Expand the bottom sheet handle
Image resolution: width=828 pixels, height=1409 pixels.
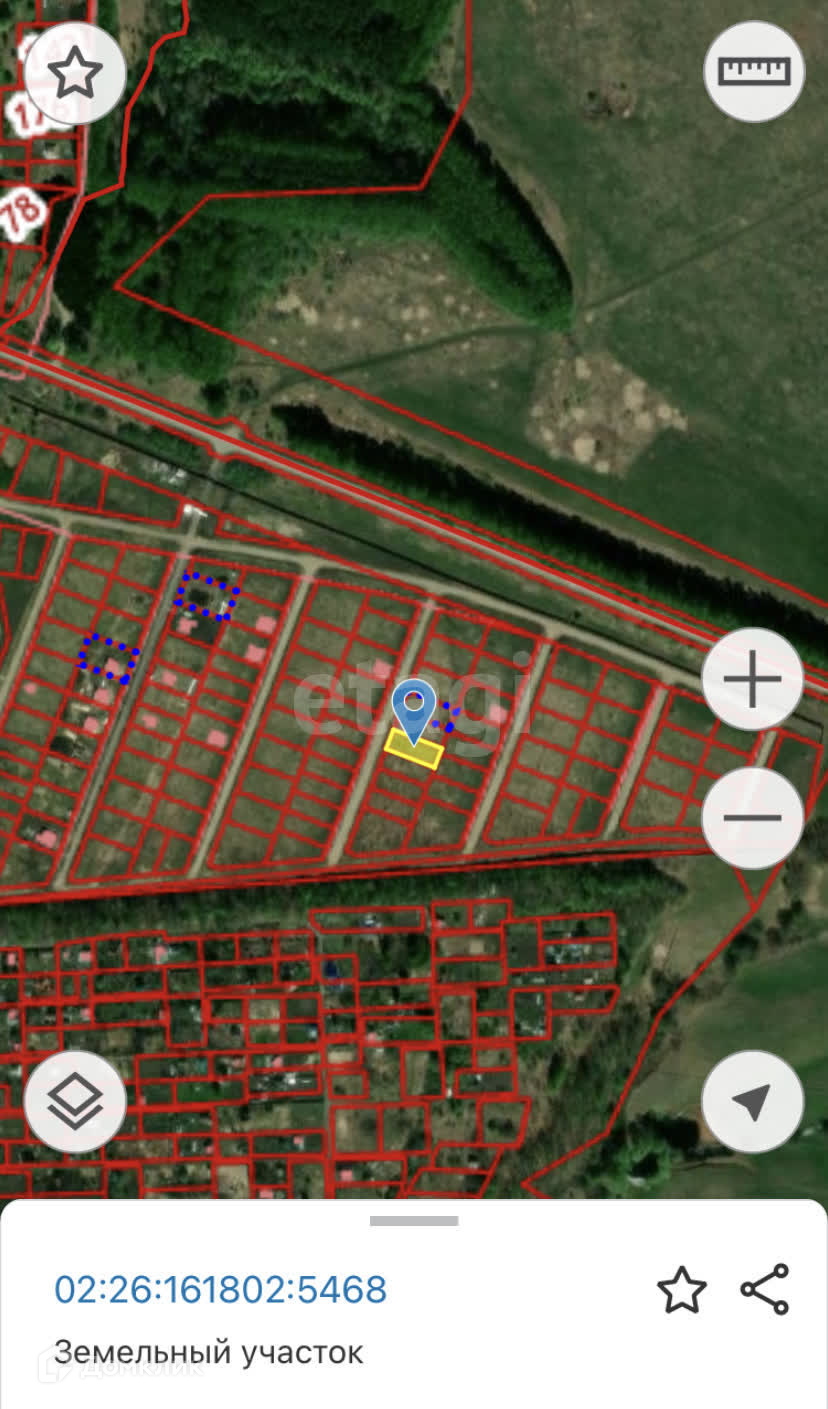(413, 1221)
